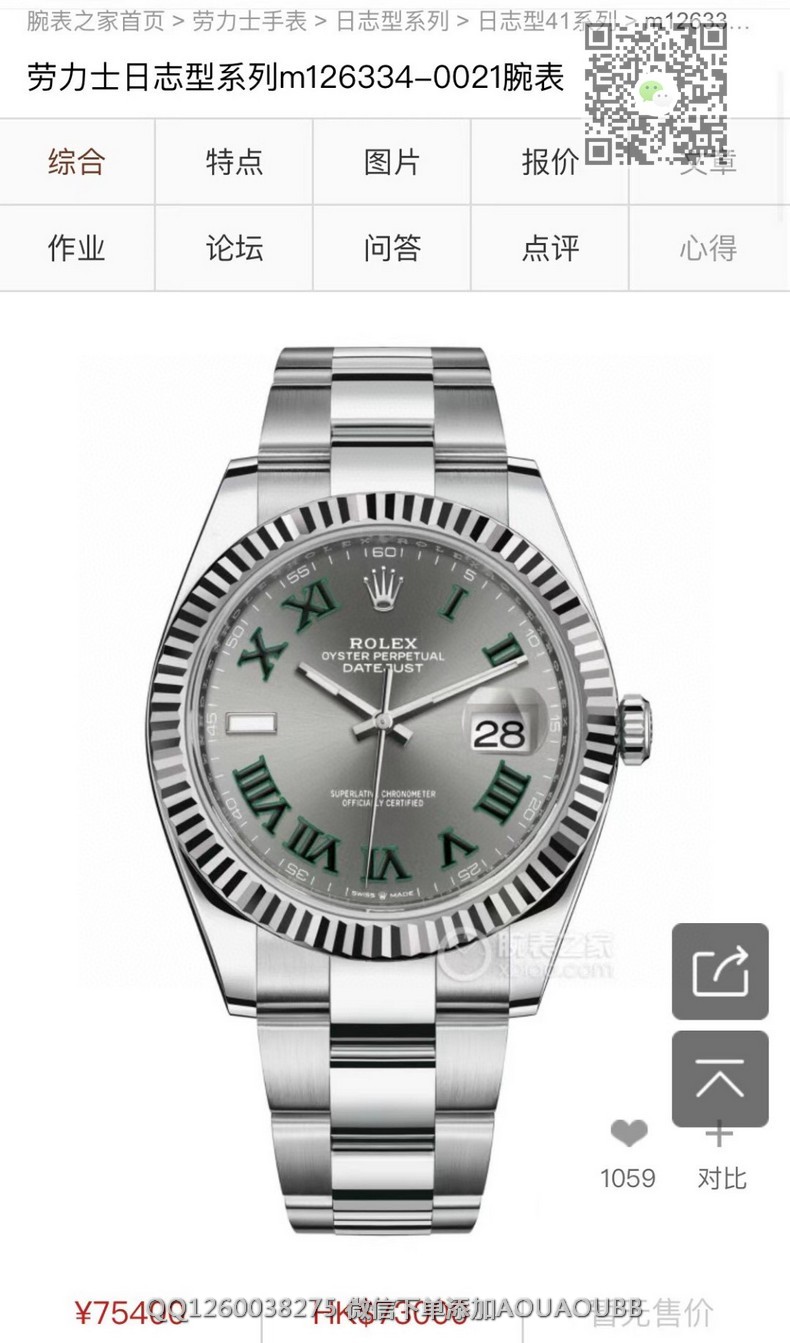This screenshot has width=790, height=1343.
Task: Open 劳力士手表 breadcrumb link
Action: [249, 21]
